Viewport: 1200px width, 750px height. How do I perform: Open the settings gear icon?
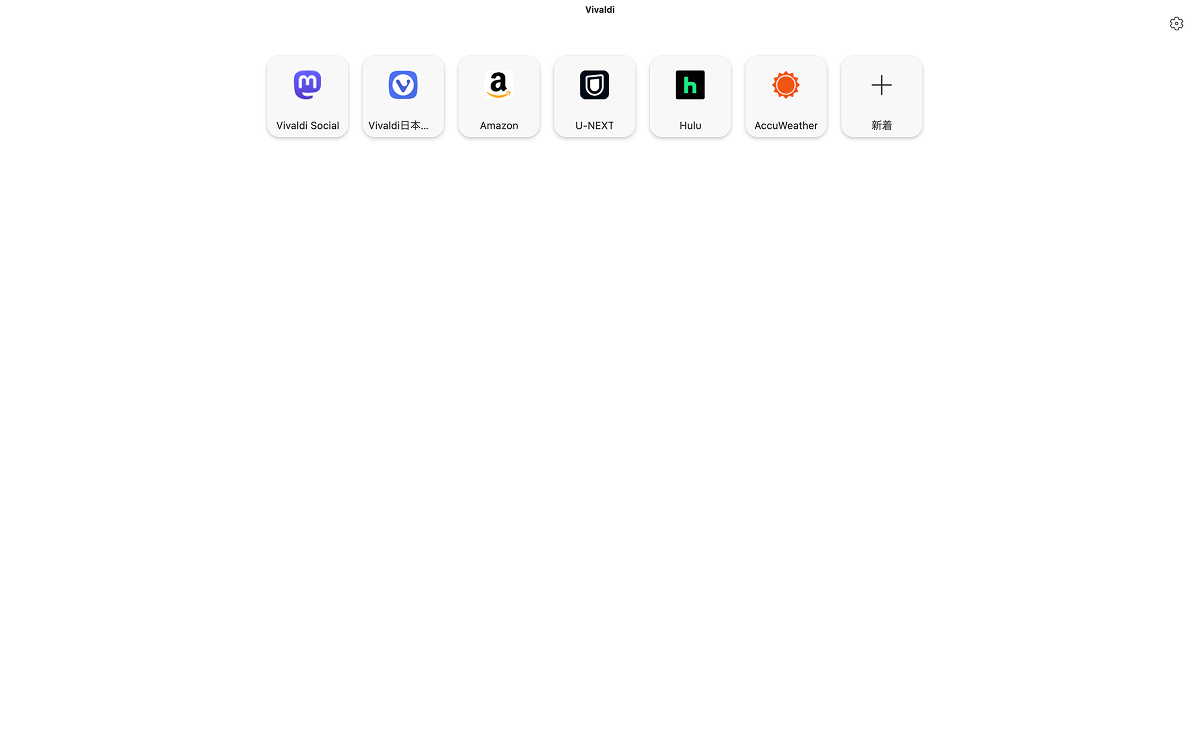(x=1176, y=24)
